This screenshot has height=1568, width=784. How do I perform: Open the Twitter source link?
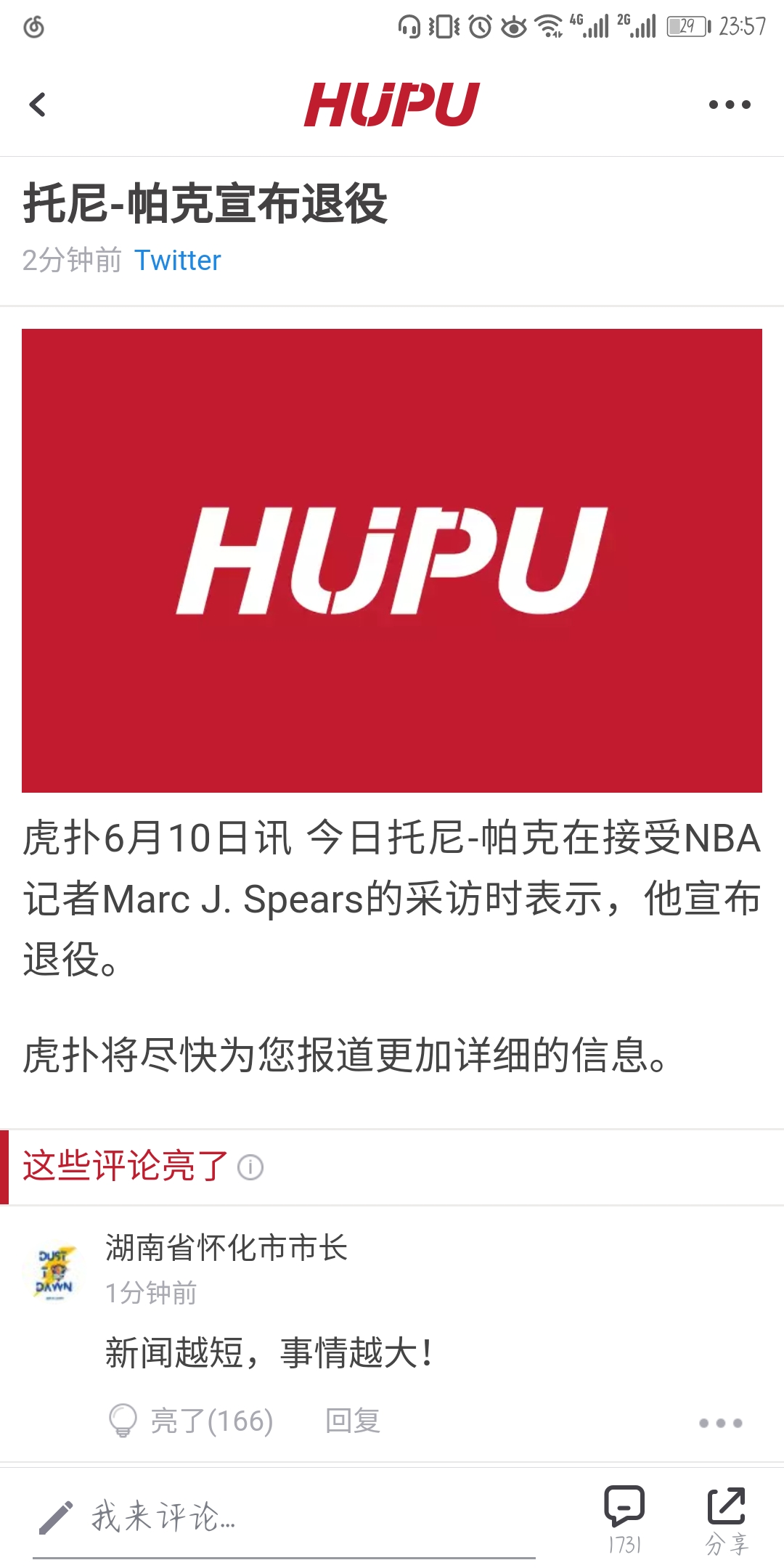click(x=177, y=261)
